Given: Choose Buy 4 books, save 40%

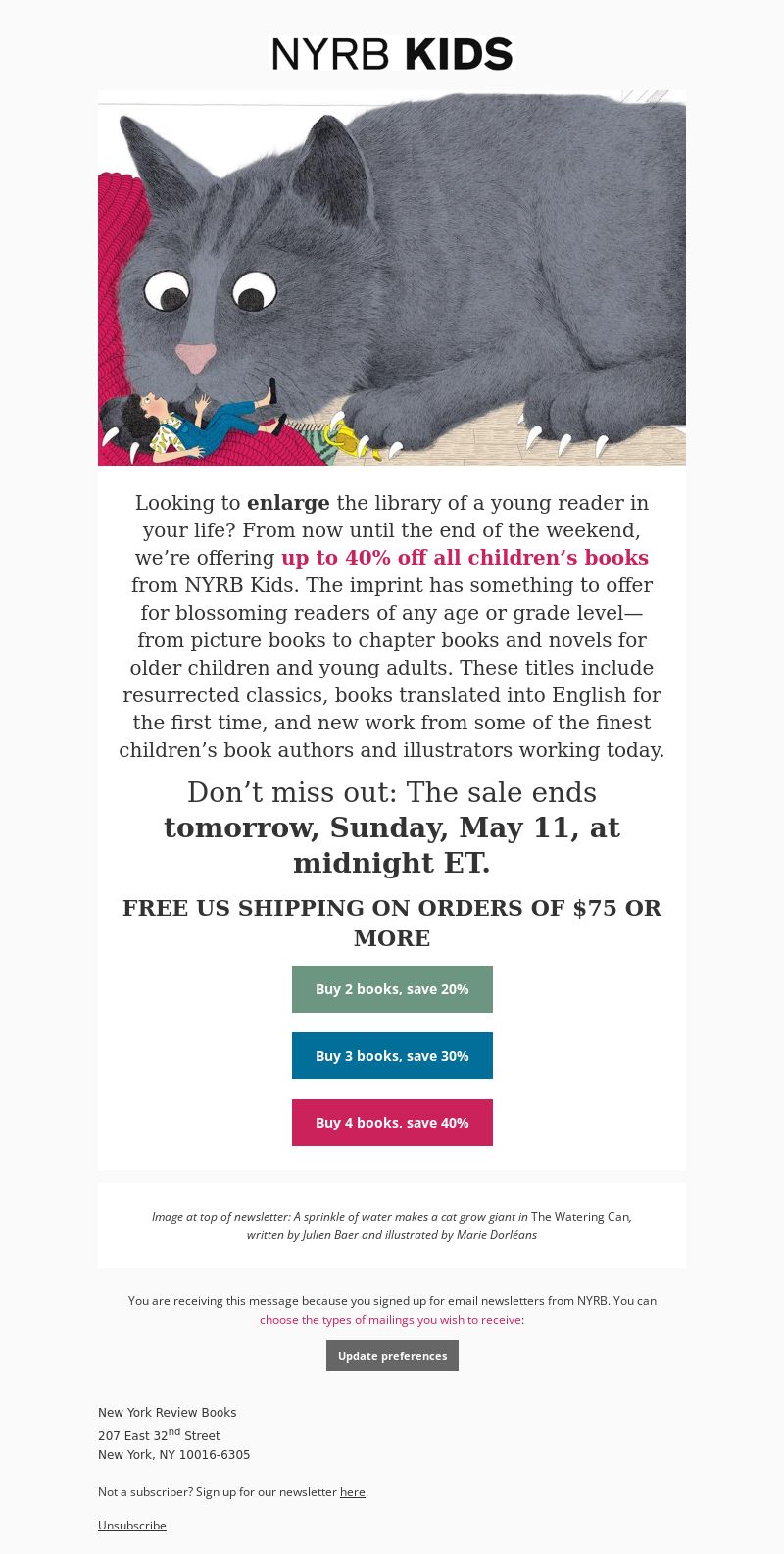Looking at the screenshot, I should (392, 1123).
